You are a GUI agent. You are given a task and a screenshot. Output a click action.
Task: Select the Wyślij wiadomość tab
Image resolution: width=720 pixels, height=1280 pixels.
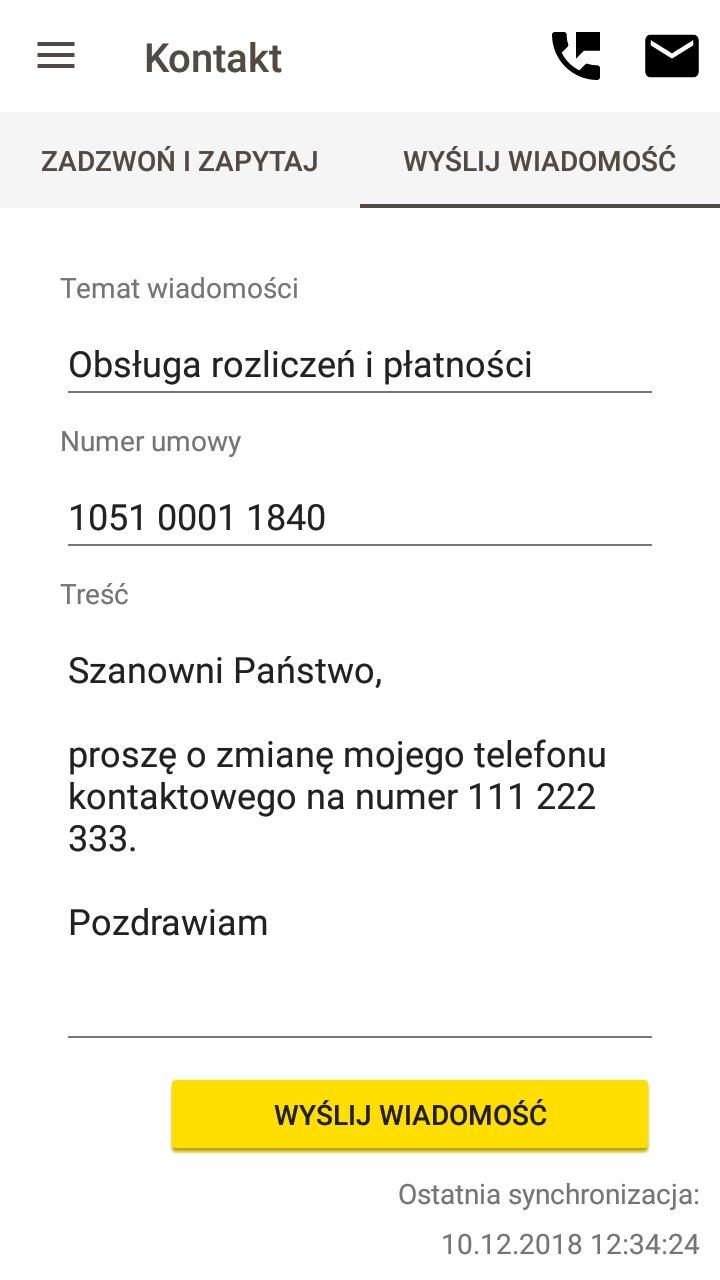coord(540,160)
